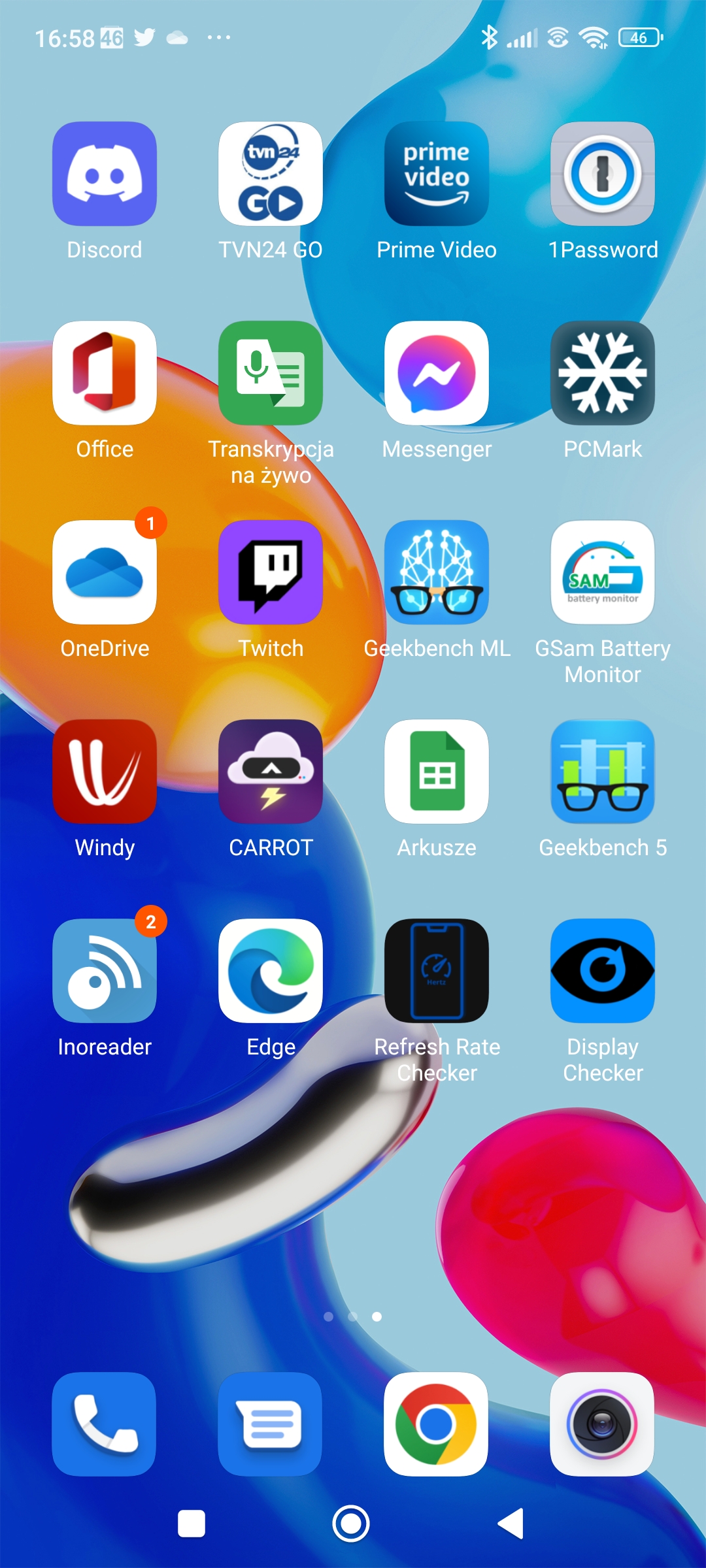Open Transkrypcja na żywo app
The image size is (706, 1568).
point(271,373)
